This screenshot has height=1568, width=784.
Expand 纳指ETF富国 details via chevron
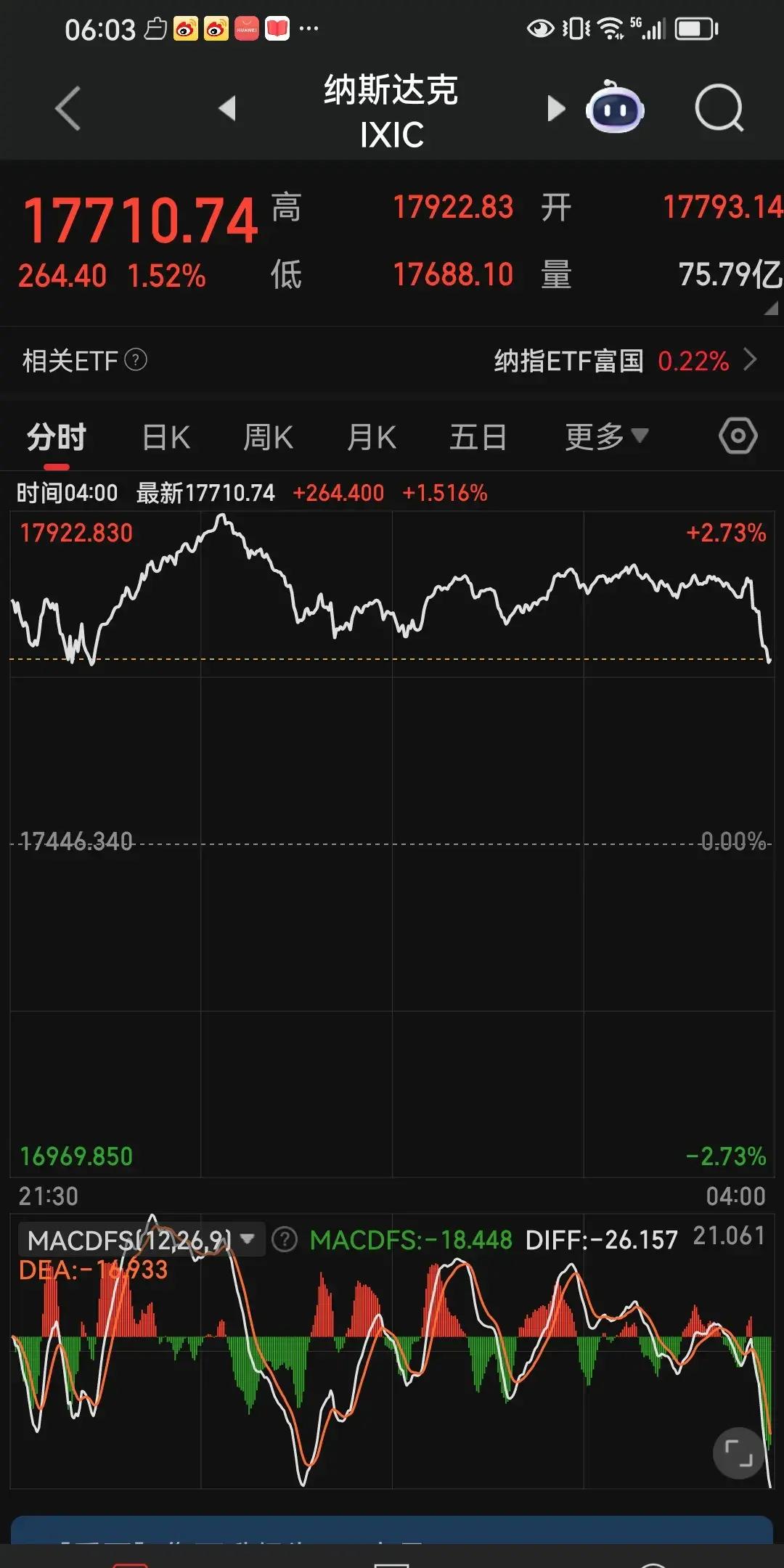(x=753, y=359)
